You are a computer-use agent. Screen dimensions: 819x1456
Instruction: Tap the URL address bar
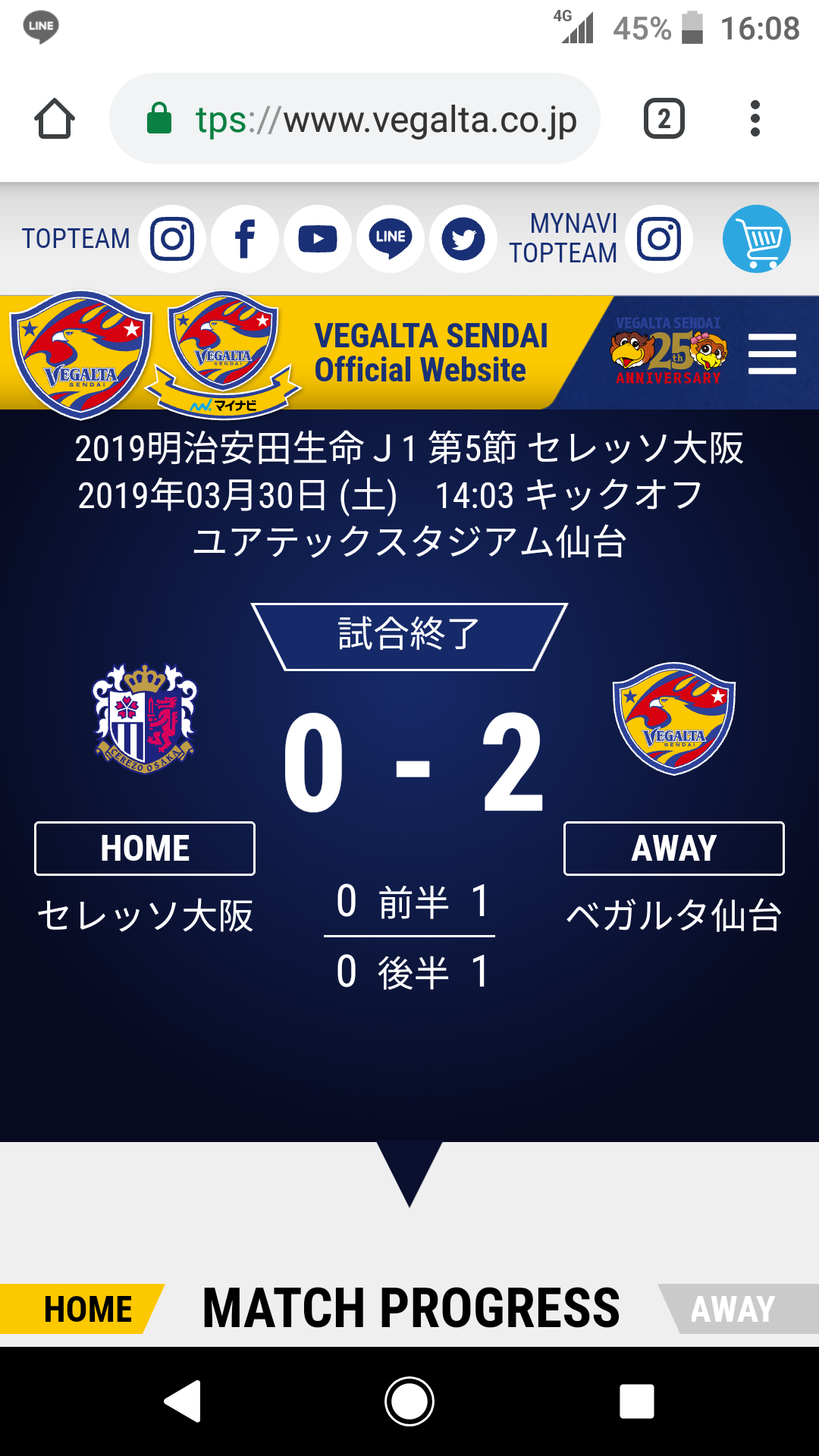[355, 119]
